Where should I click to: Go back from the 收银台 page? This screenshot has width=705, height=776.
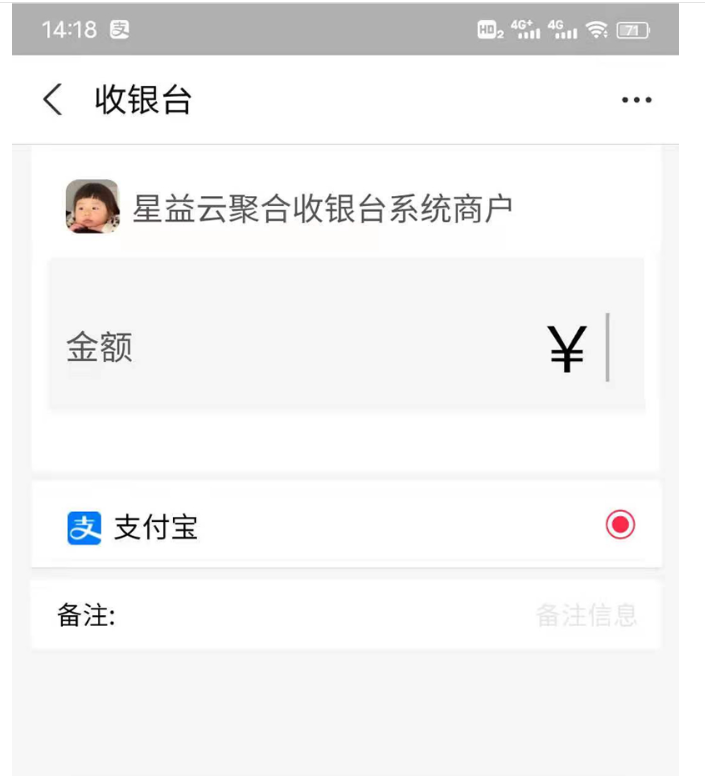point(52,99)
